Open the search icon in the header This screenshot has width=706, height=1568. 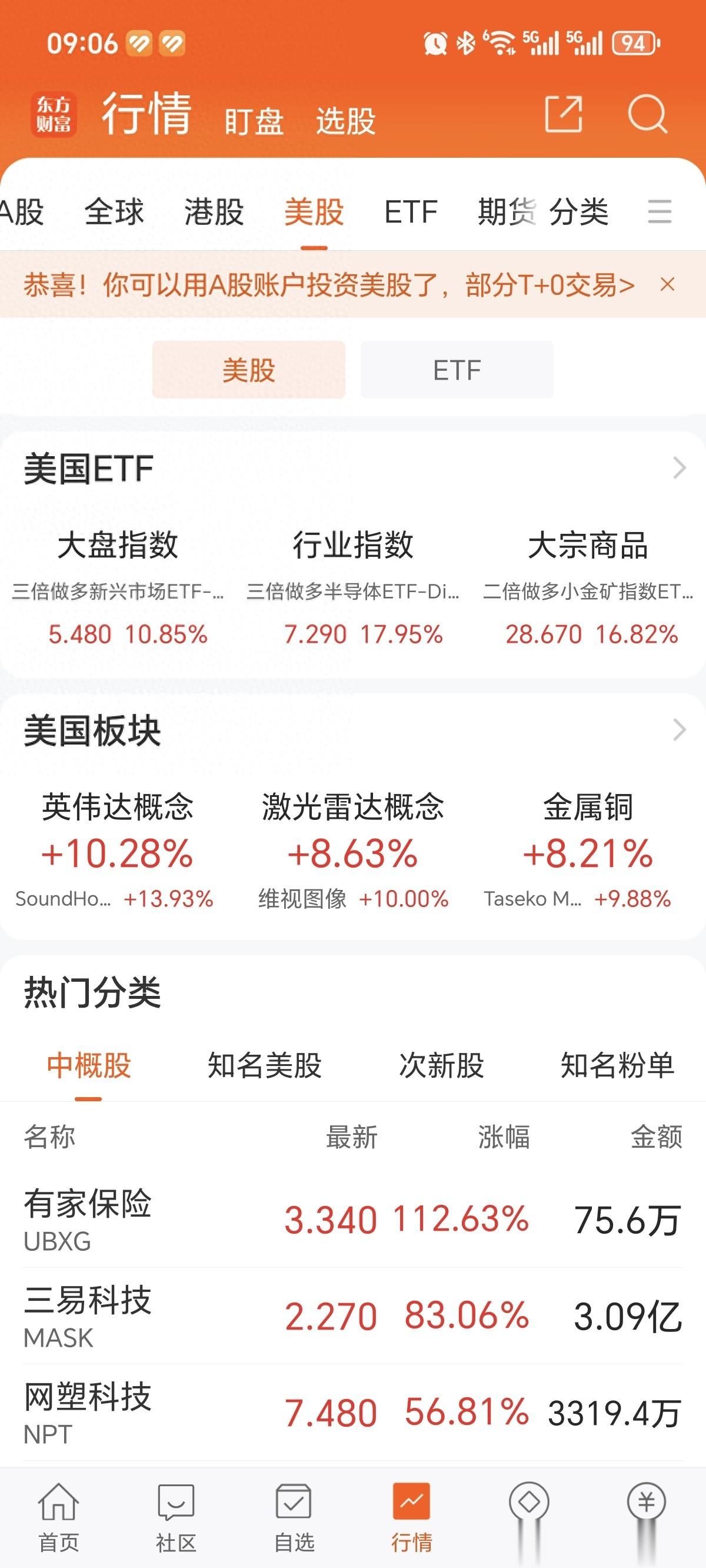pyautogui.click(x=647, y=114)
